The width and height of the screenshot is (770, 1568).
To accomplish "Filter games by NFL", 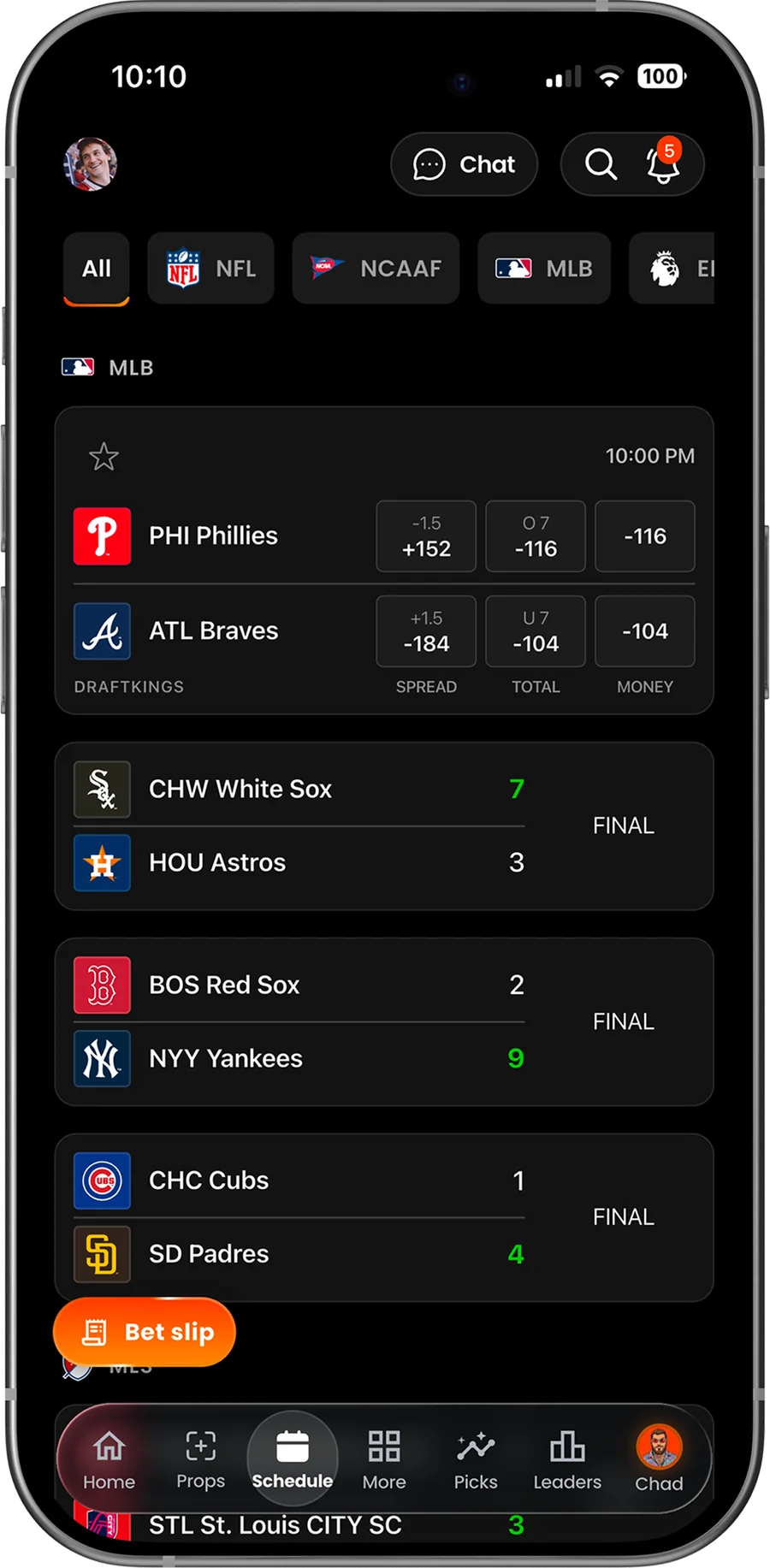I will pyautogui.click(x=210, y=269).
